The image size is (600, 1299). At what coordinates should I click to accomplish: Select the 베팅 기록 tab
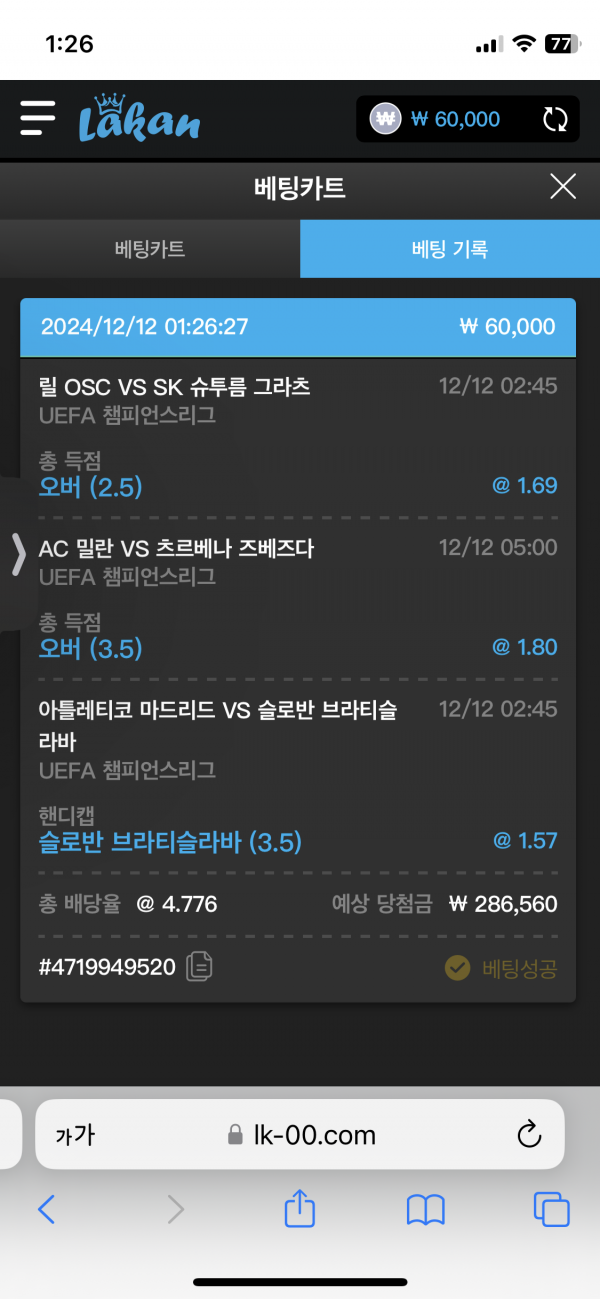tap(450, 250)
